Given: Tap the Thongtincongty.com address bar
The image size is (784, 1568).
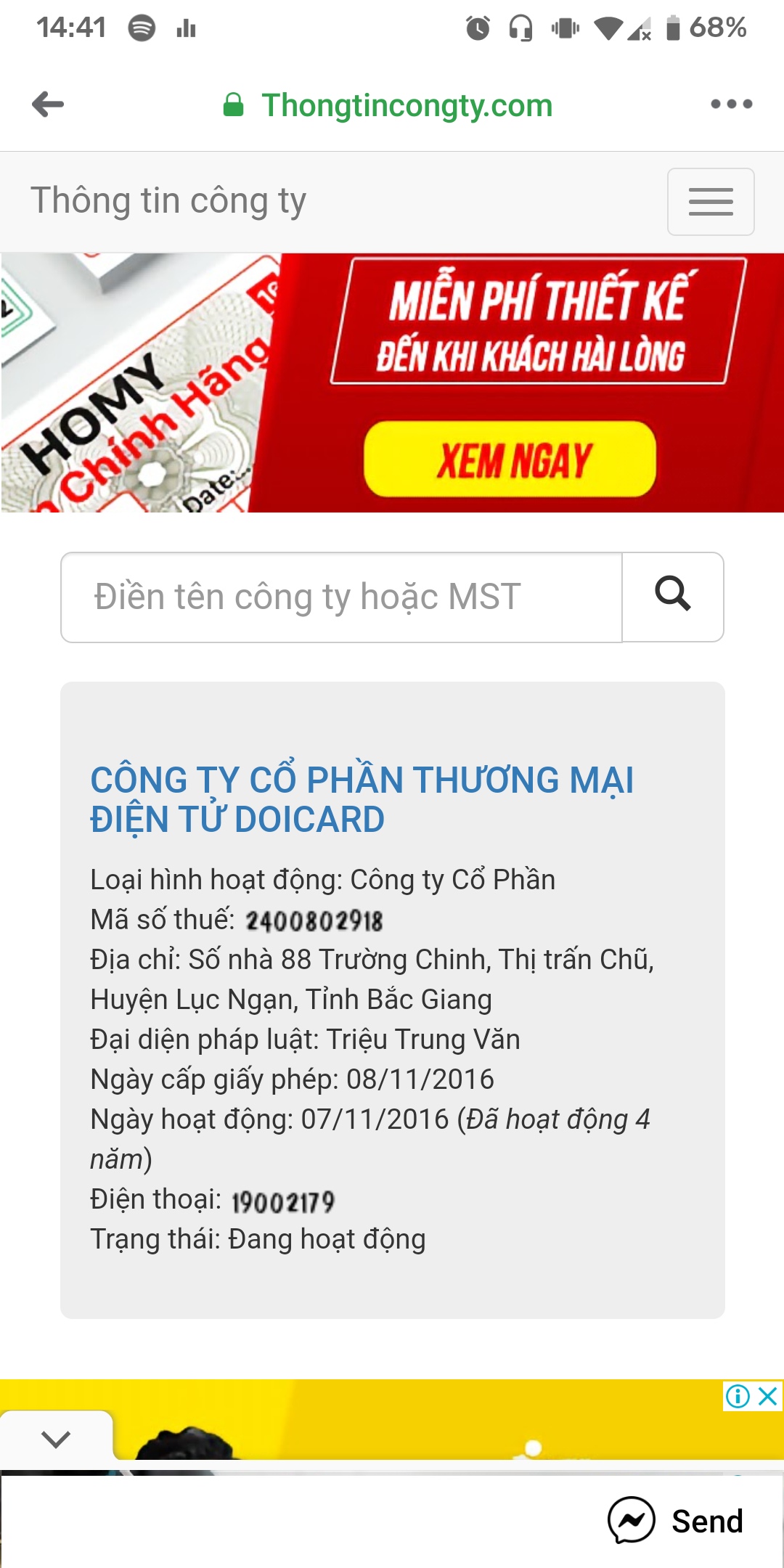Looking at the screenshot, I should pyautogui.click(x=407, y=105).
